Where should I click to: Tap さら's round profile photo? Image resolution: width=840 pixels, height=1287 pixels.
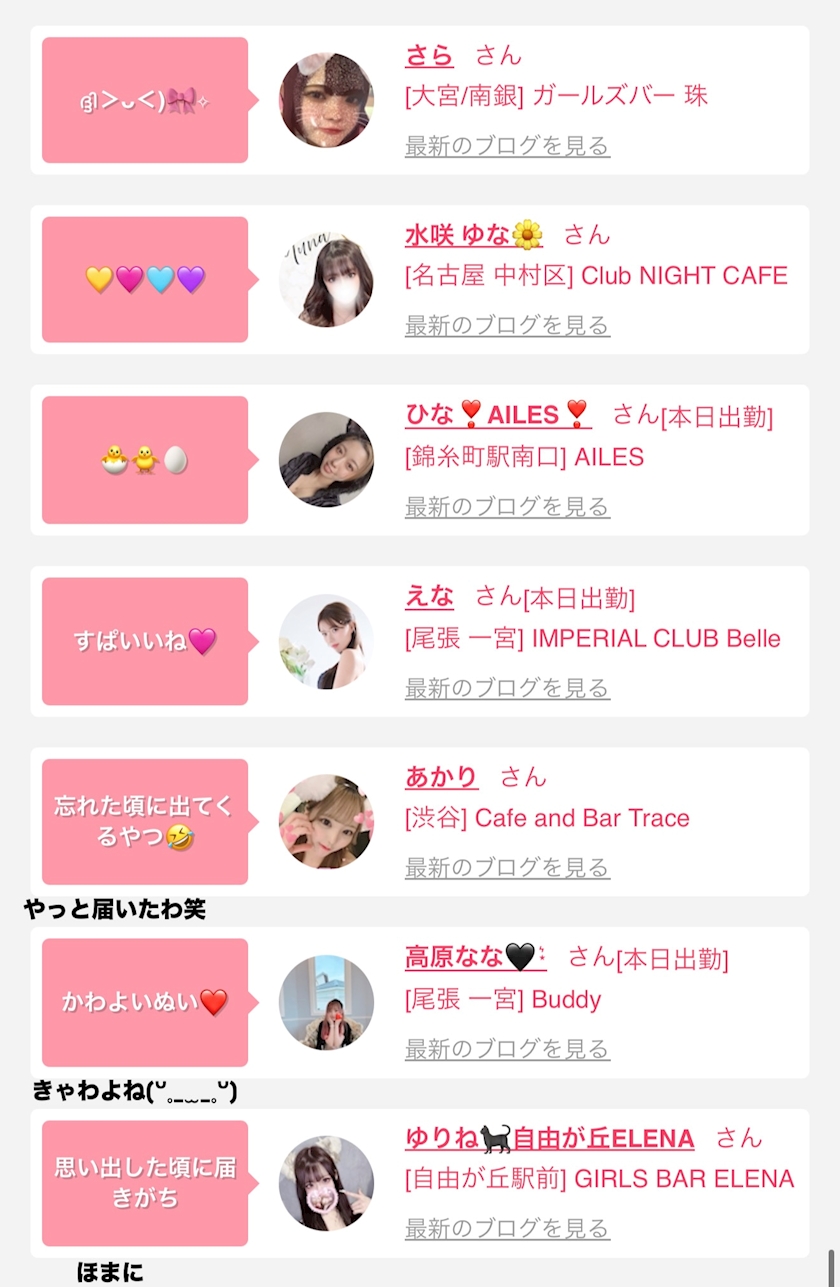tap(326, 100)
